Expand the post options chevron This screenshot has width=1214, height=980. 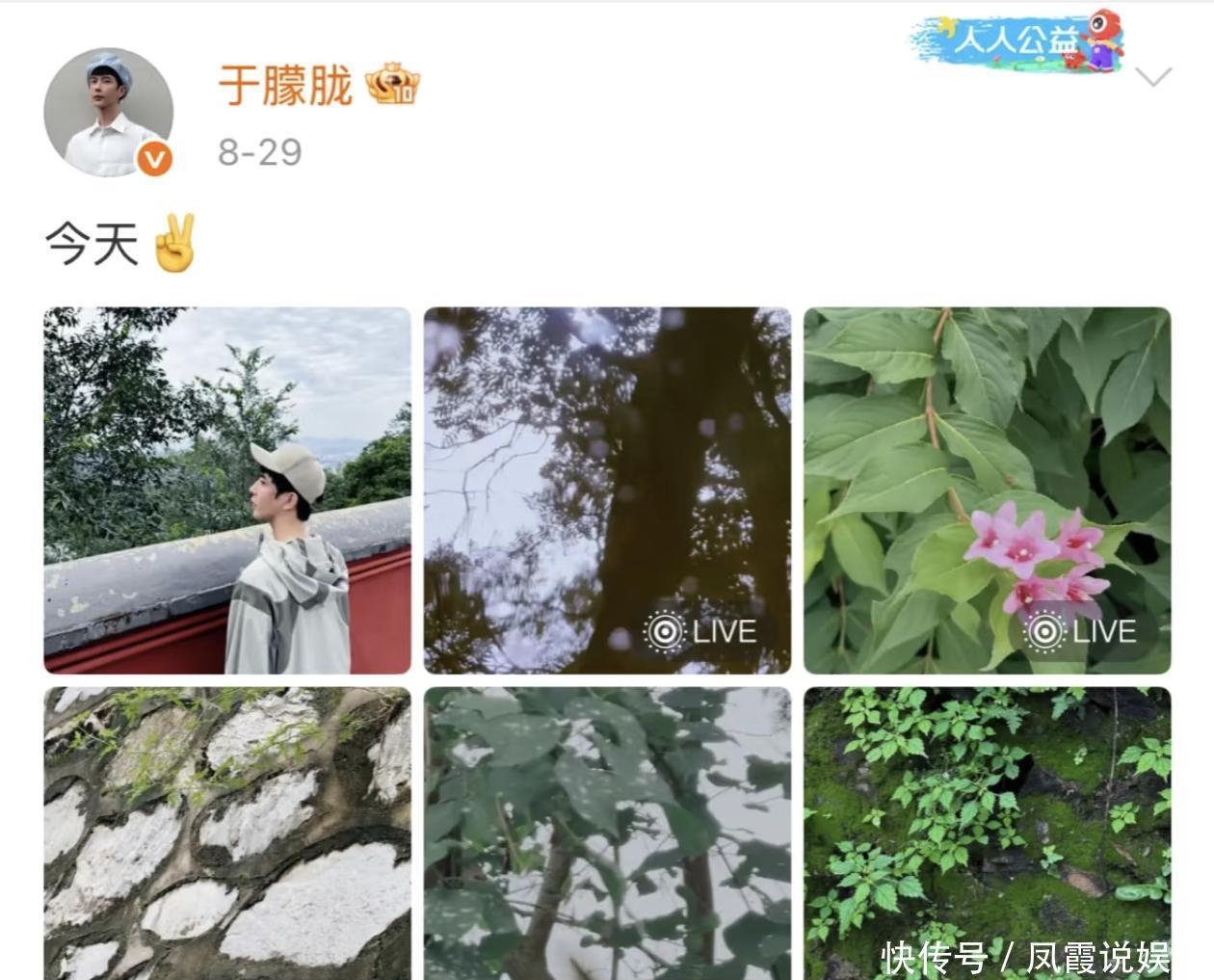tap(1153, 77)
